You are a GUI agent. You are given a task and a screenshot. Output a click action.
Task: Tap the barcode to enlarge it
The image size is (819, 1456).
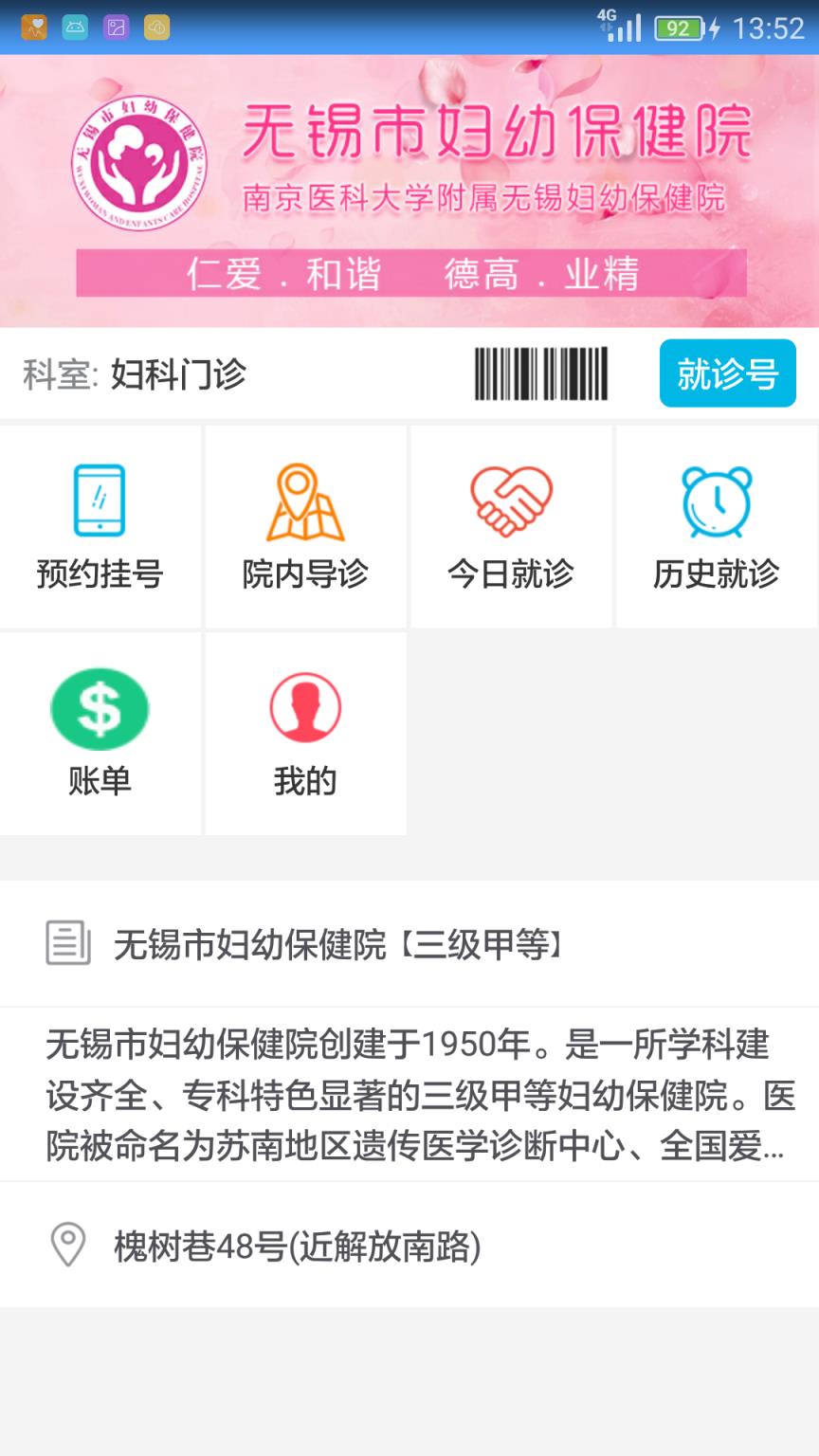[541, 373]
